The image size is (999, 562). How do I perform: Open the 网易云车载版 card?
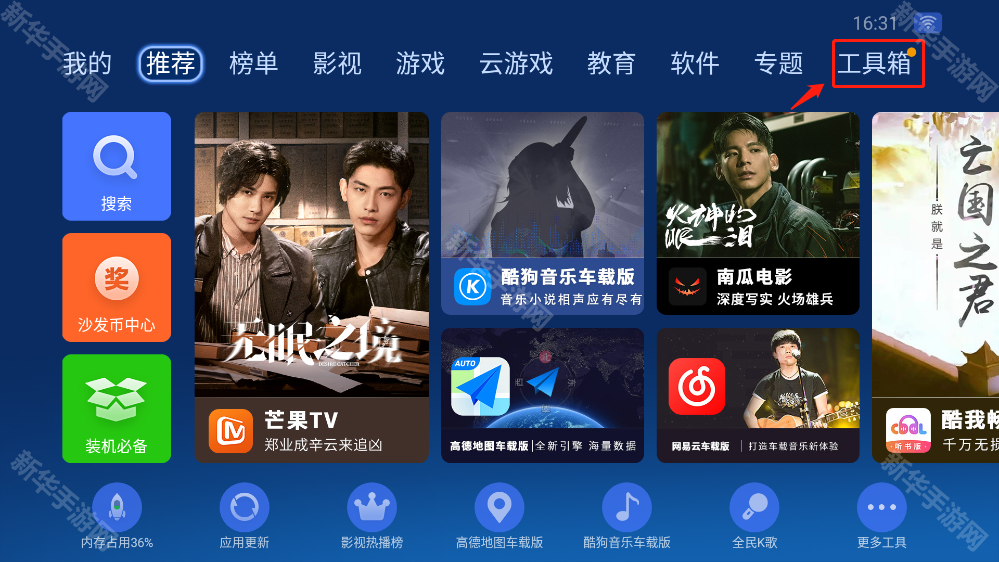(x=758, y=395)
